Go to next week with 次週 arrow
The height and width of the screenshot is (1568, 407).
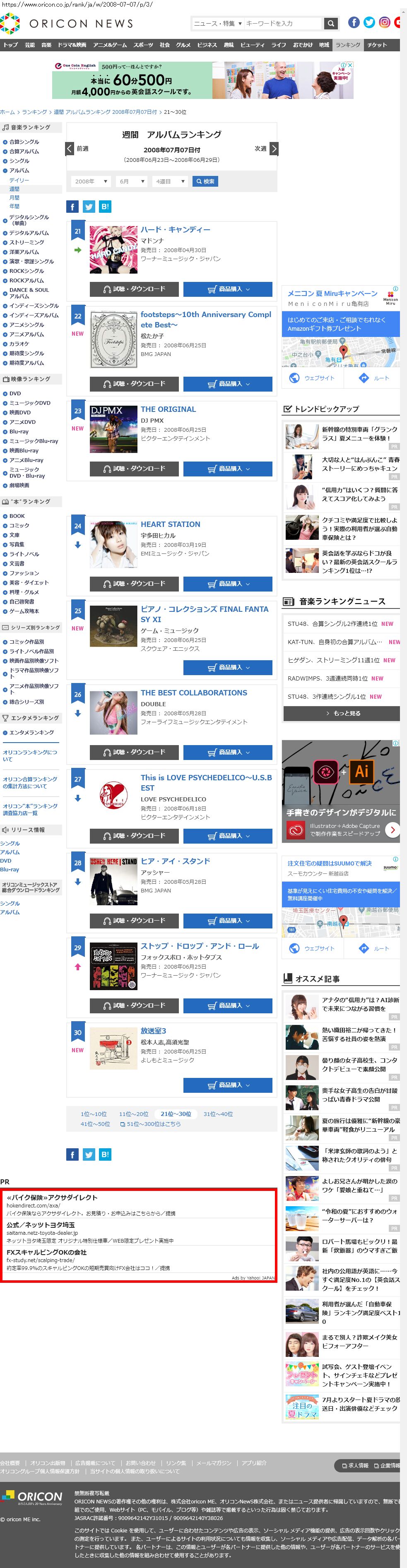tap(274, 149)
